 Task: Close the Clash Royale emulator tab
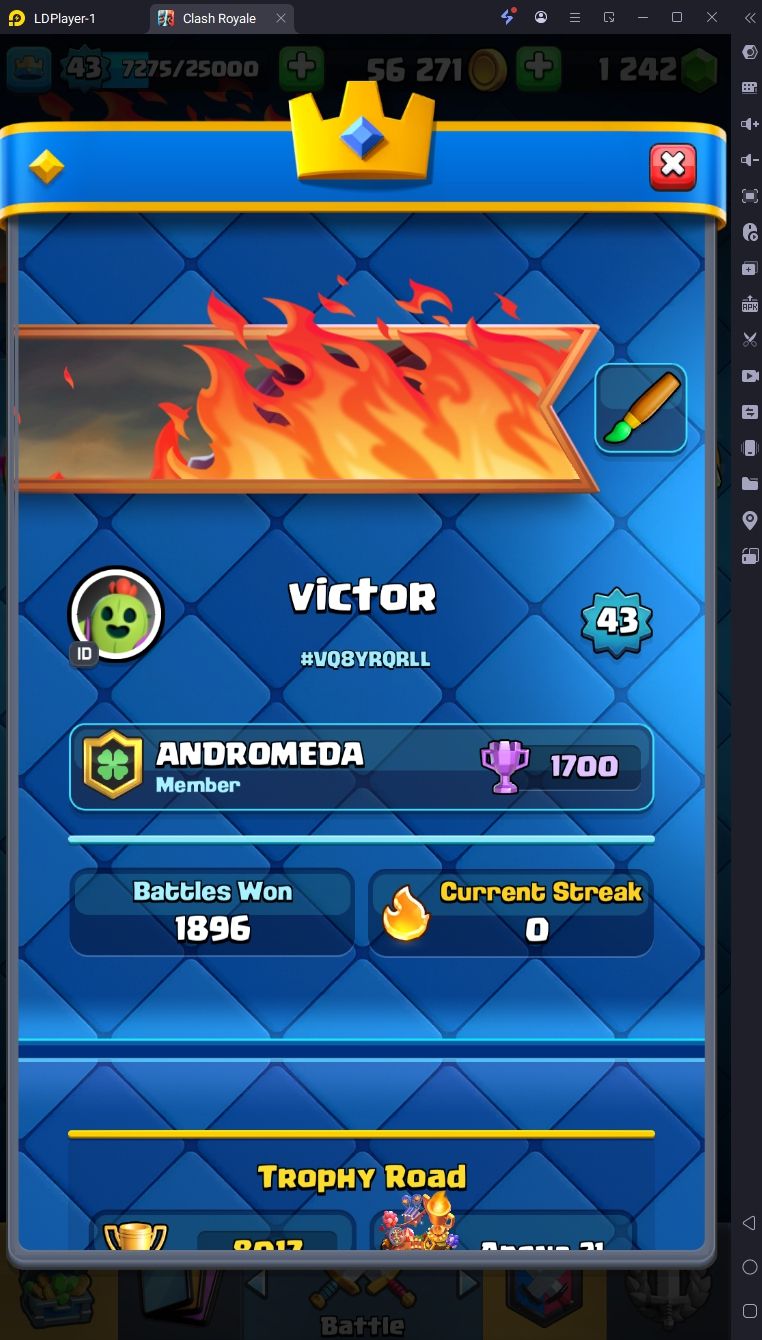[x=281, y=18]
